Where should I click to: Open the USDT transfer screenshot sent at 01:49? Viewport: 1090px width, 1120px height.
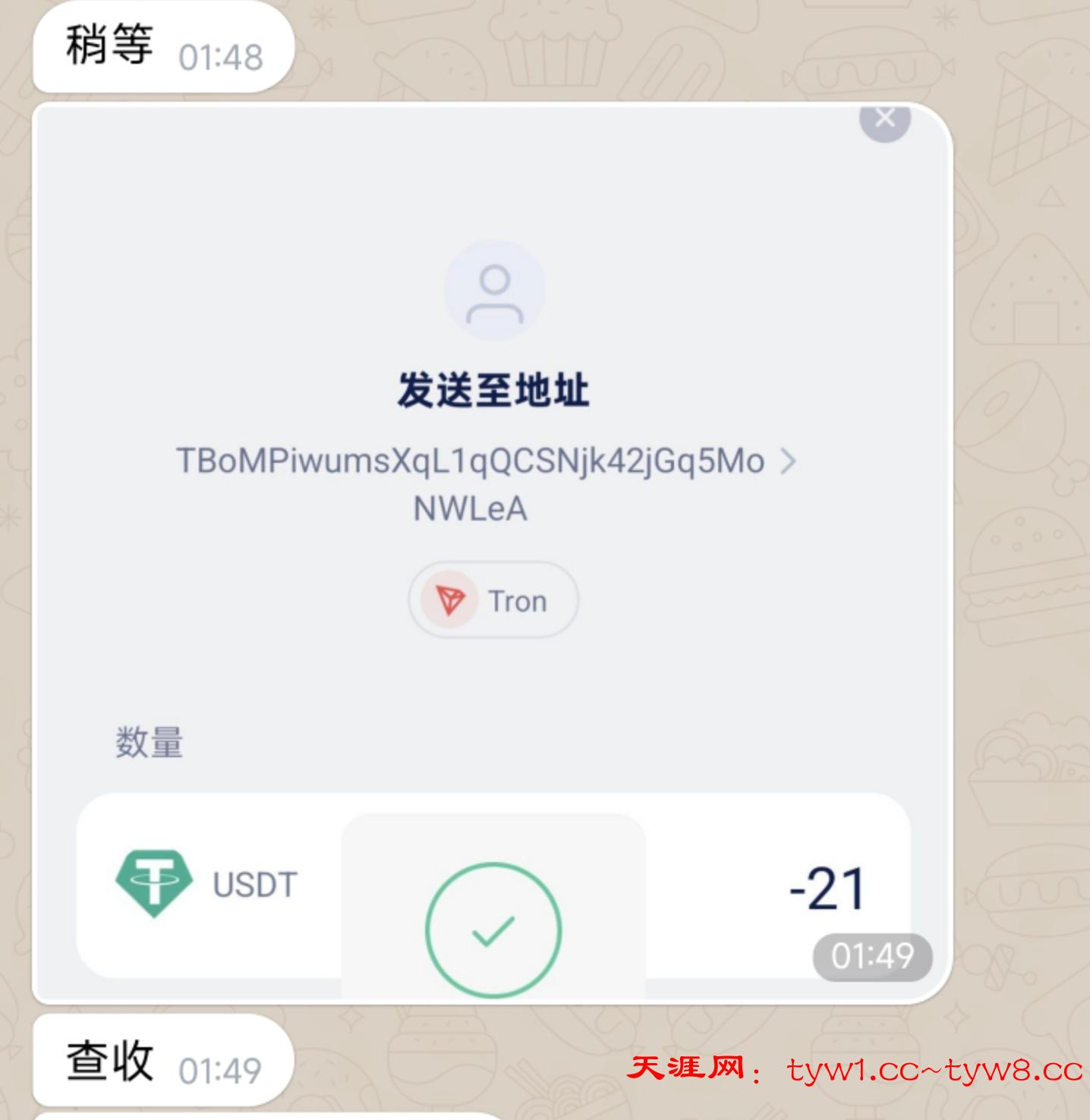492,552
